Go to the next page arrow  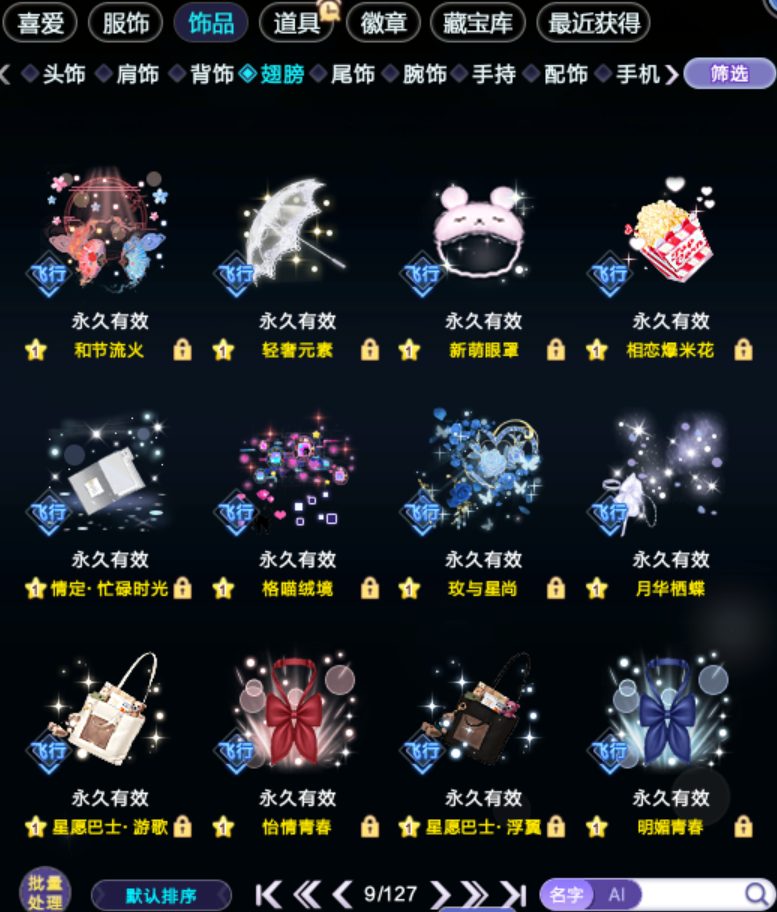440,894
